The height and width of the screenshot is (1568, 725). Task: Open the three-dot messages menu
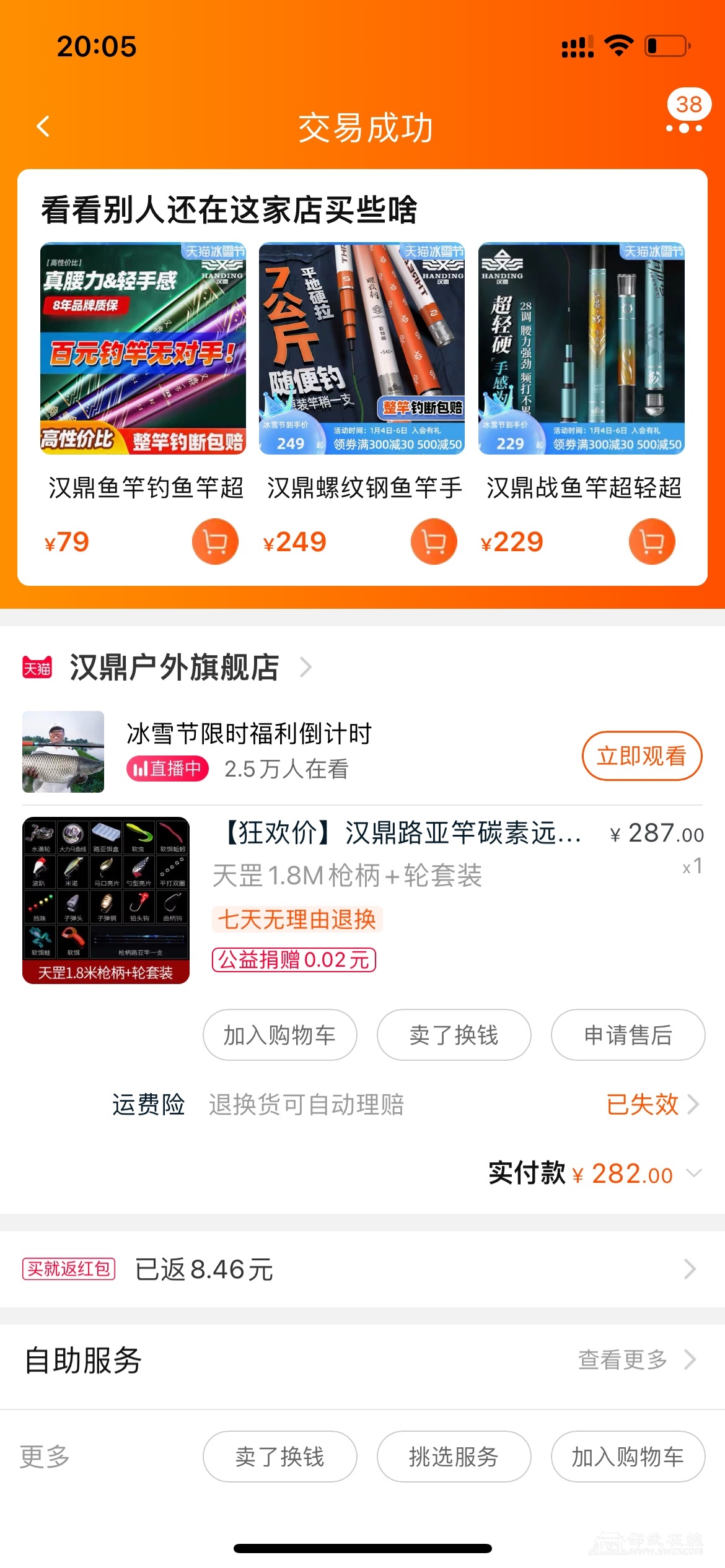click(x=683, y=128)
